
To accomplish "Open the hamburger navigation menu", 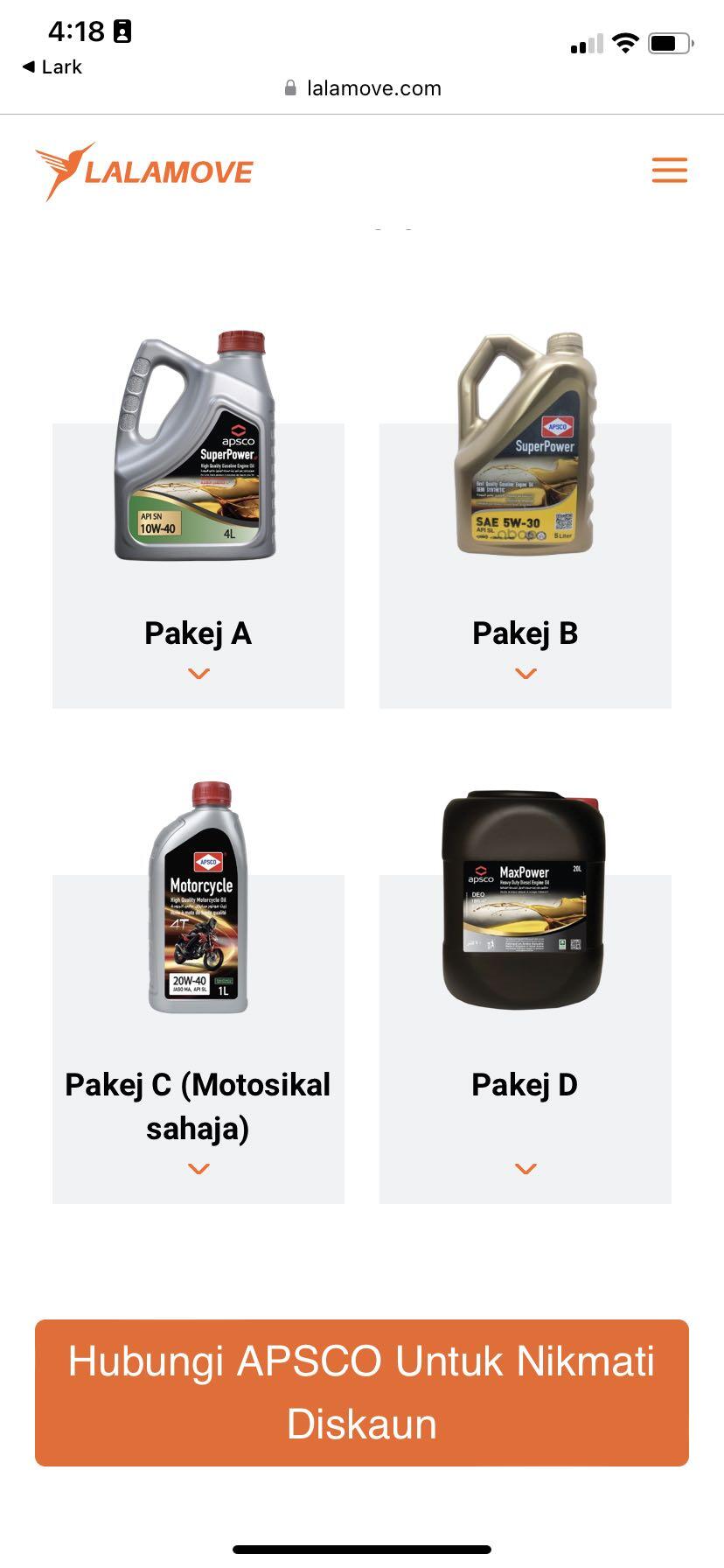I will click(669, 170).
